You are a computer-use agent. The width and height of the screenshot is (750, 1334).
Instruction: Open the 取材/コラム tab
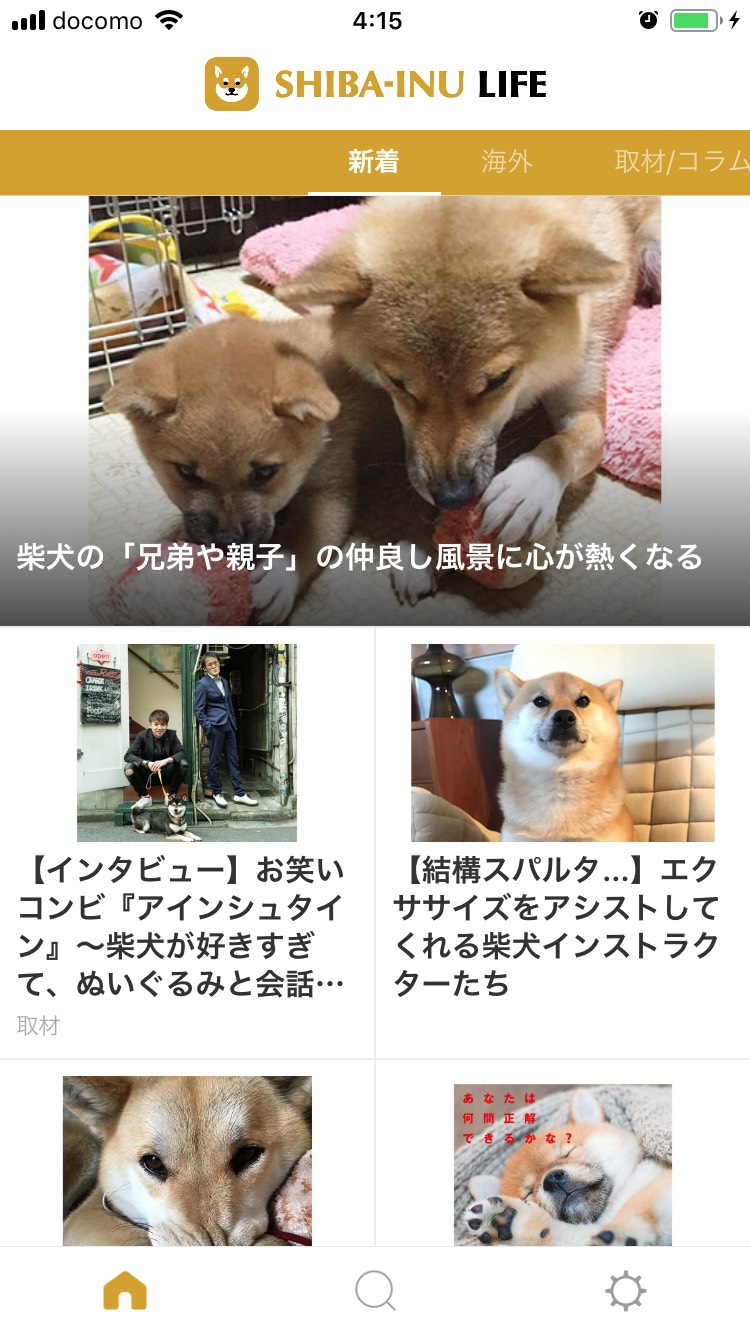click(x=680, y=162)
